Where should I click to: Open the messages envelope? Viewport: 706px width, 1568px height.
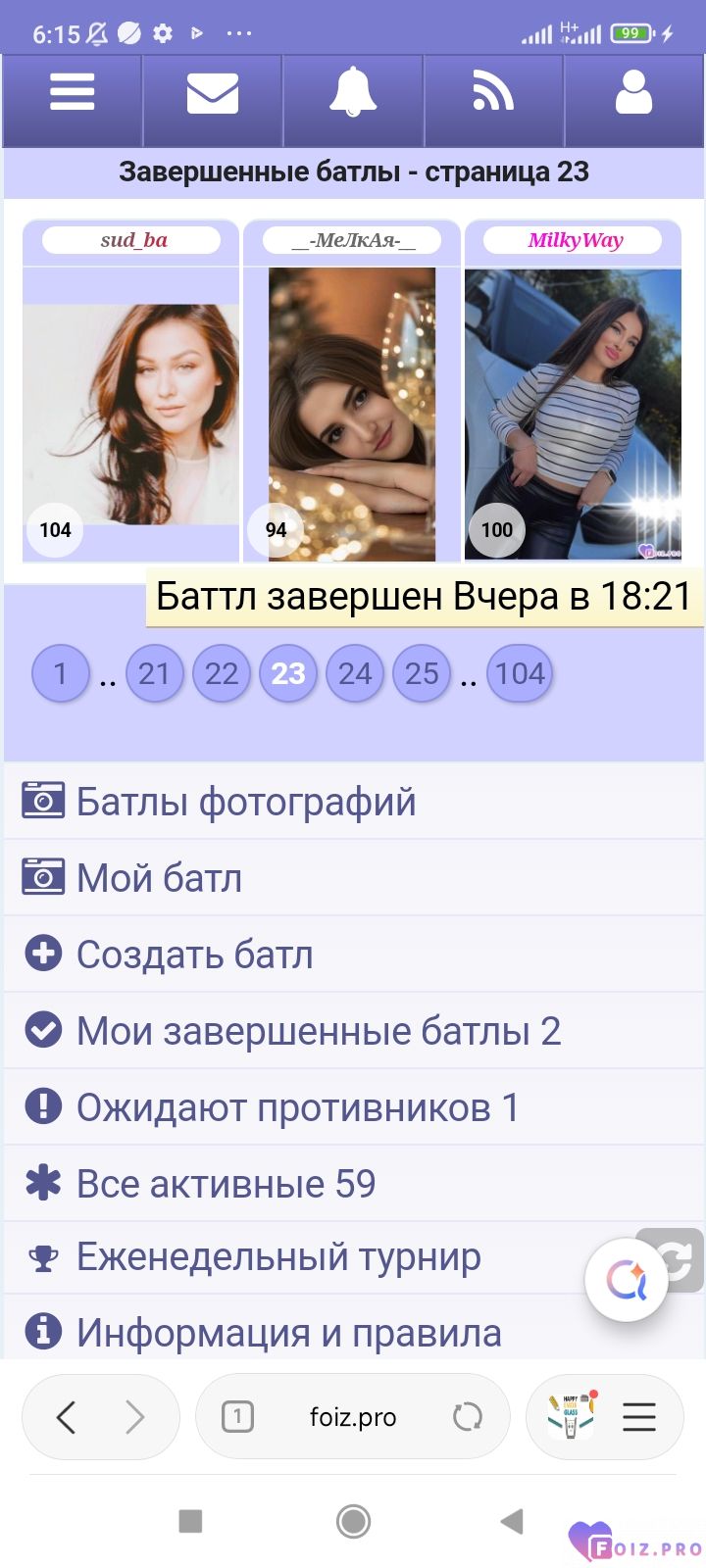(x=213, y=94)
